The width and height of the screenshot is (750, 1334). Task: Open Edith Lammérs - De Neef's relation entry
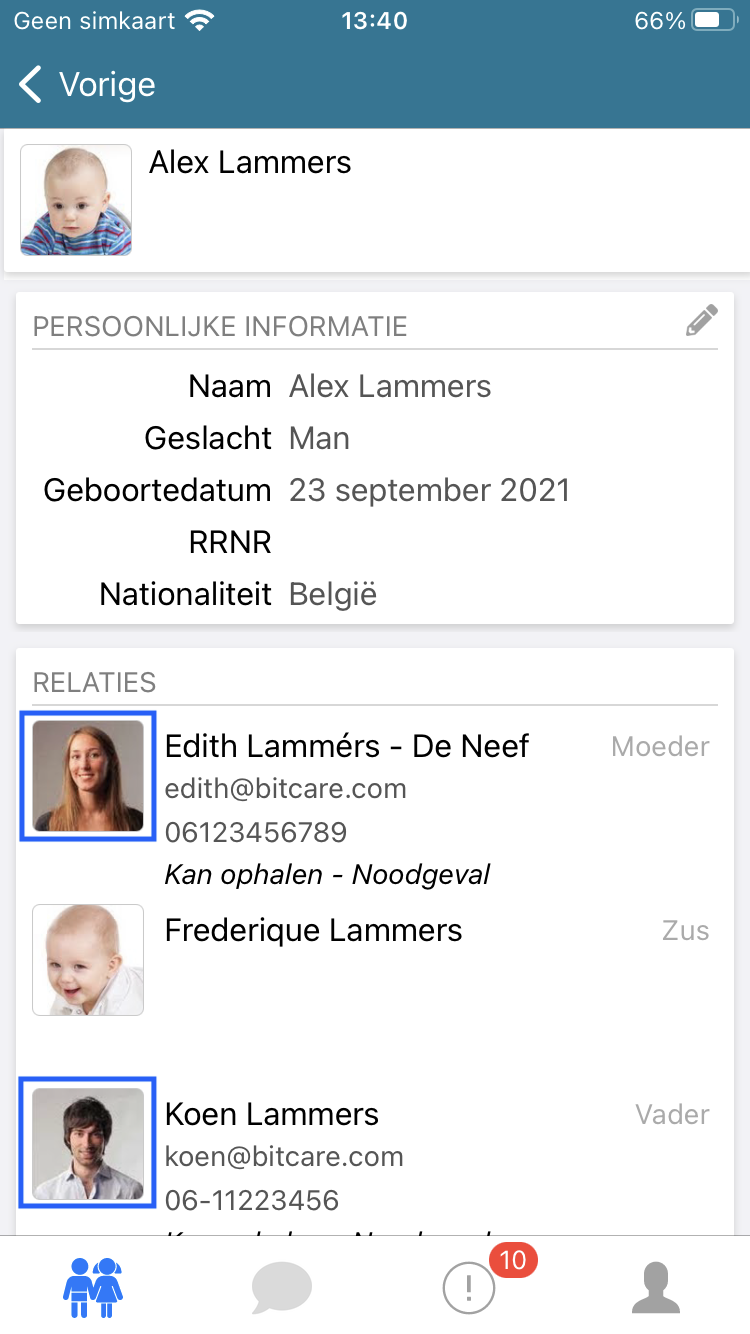(375, 800)
